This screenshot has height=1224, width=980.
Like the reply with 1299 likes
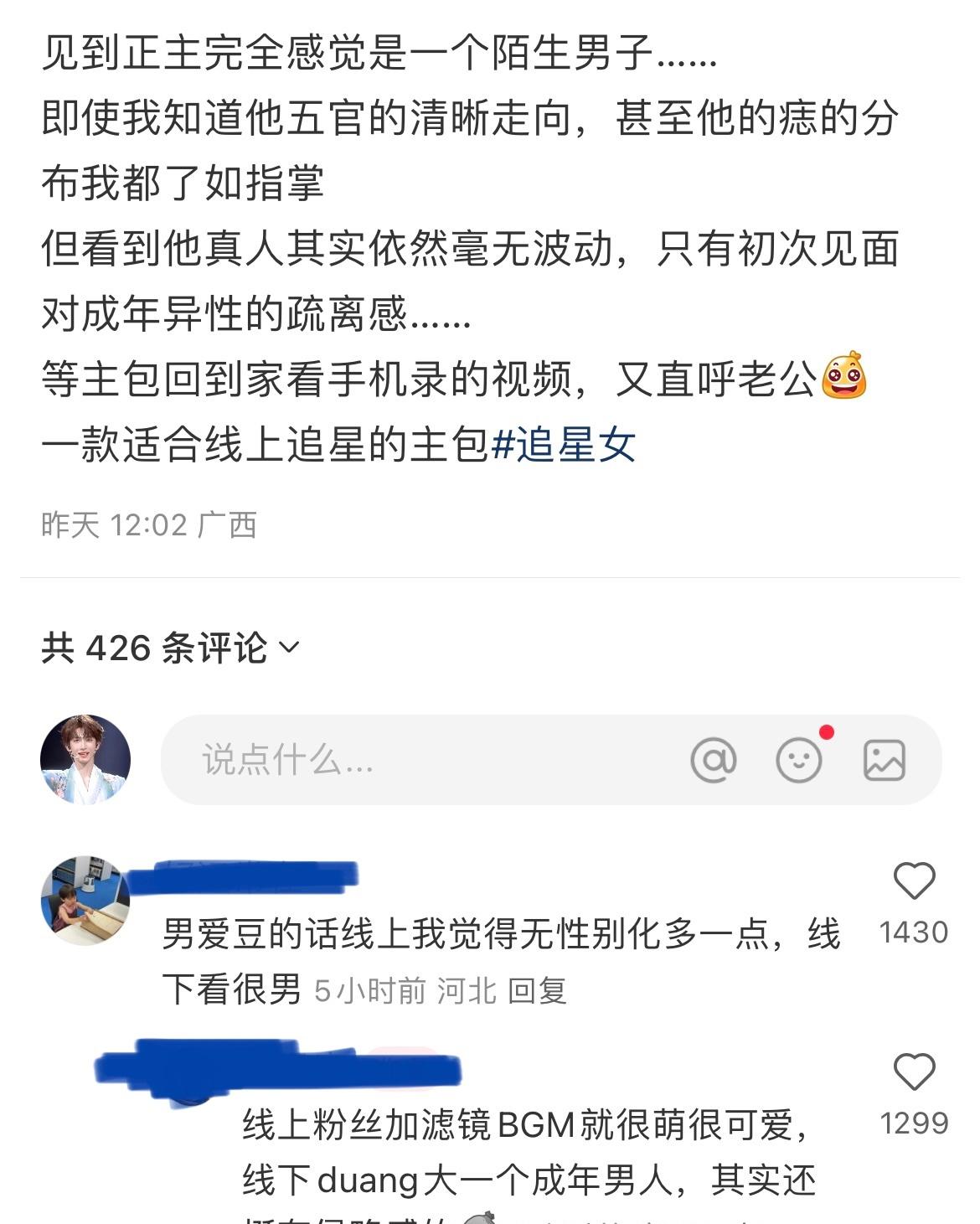914,1073
